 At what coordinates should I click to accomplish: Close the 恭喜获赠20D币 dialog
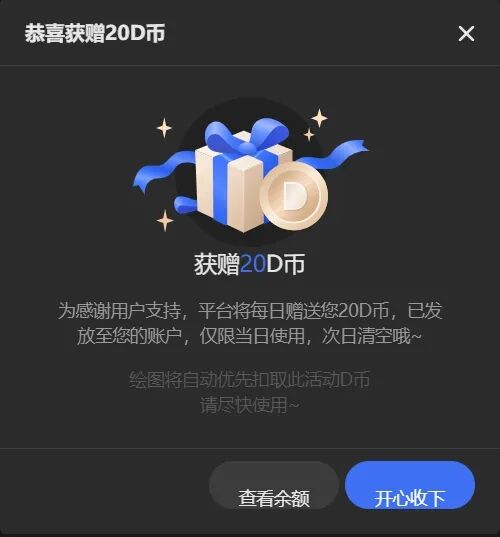pyautogui.click(x=466, y=34)
